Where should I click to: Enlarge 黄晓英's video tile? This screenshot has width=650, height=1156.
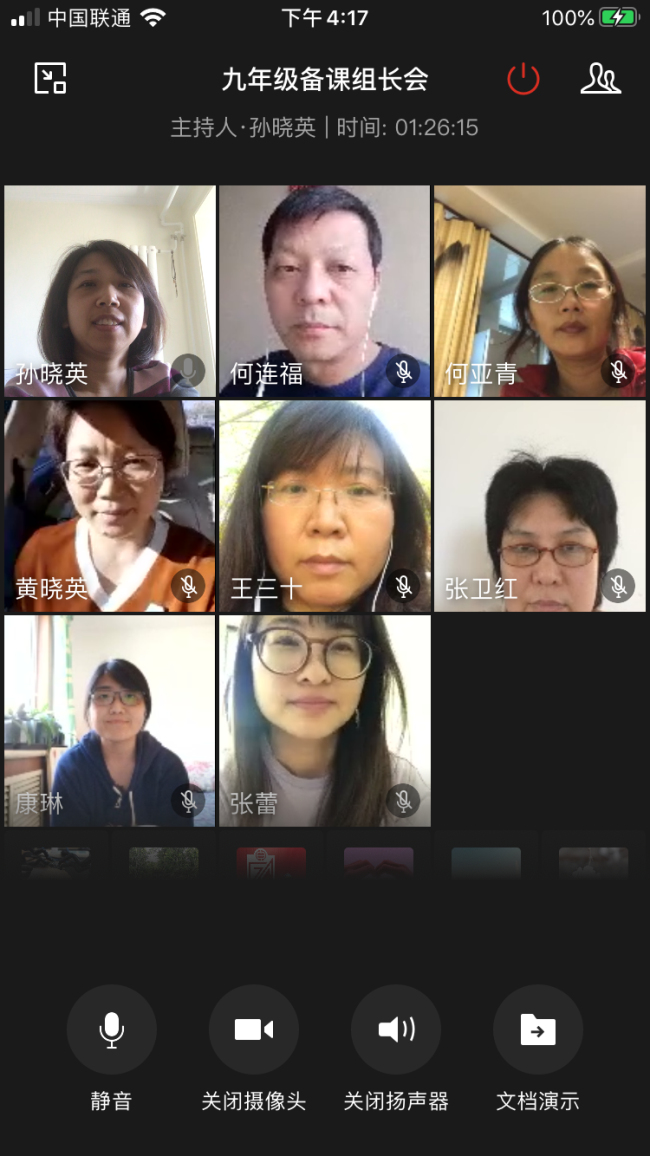(109, 506)
